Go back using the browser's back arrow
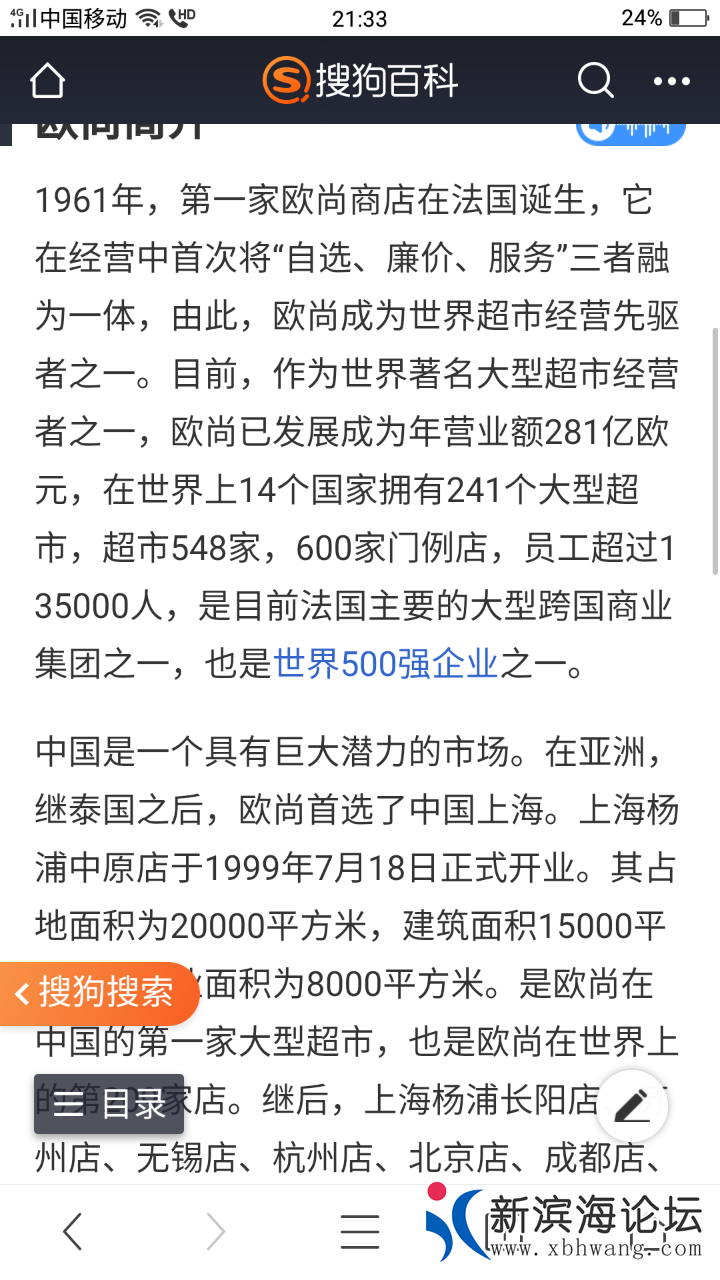The height and width of the screenshot is (1280, 720). pos(72,1232)
